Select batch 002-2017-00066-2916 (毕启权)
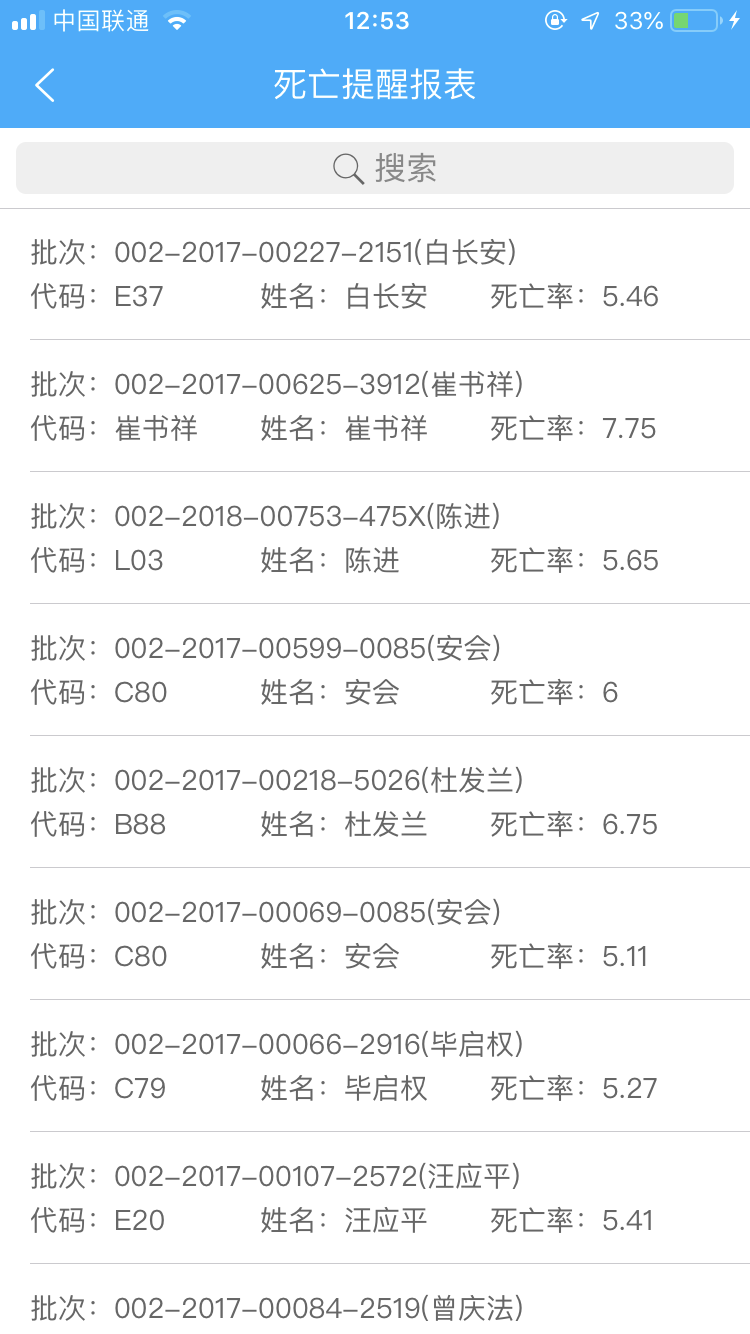 pyautogui.click(x=375, y=1066)
